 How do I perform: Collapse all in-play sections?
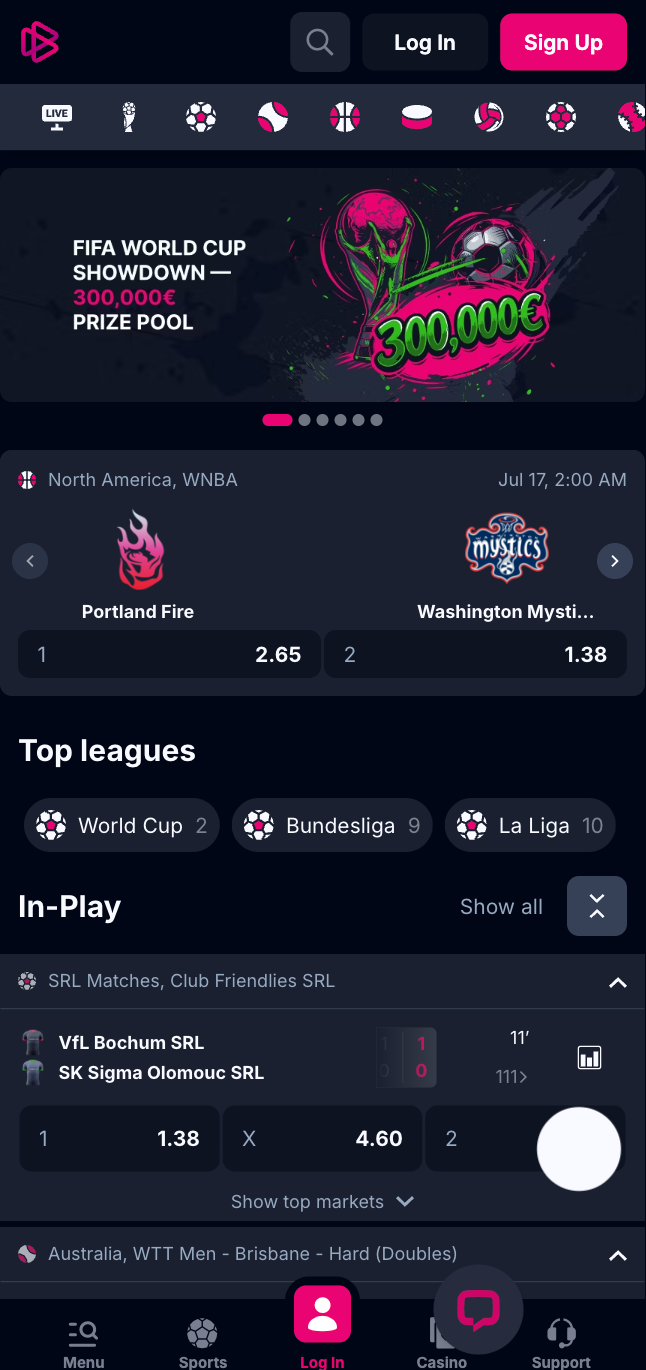click(x=597, y=906)
